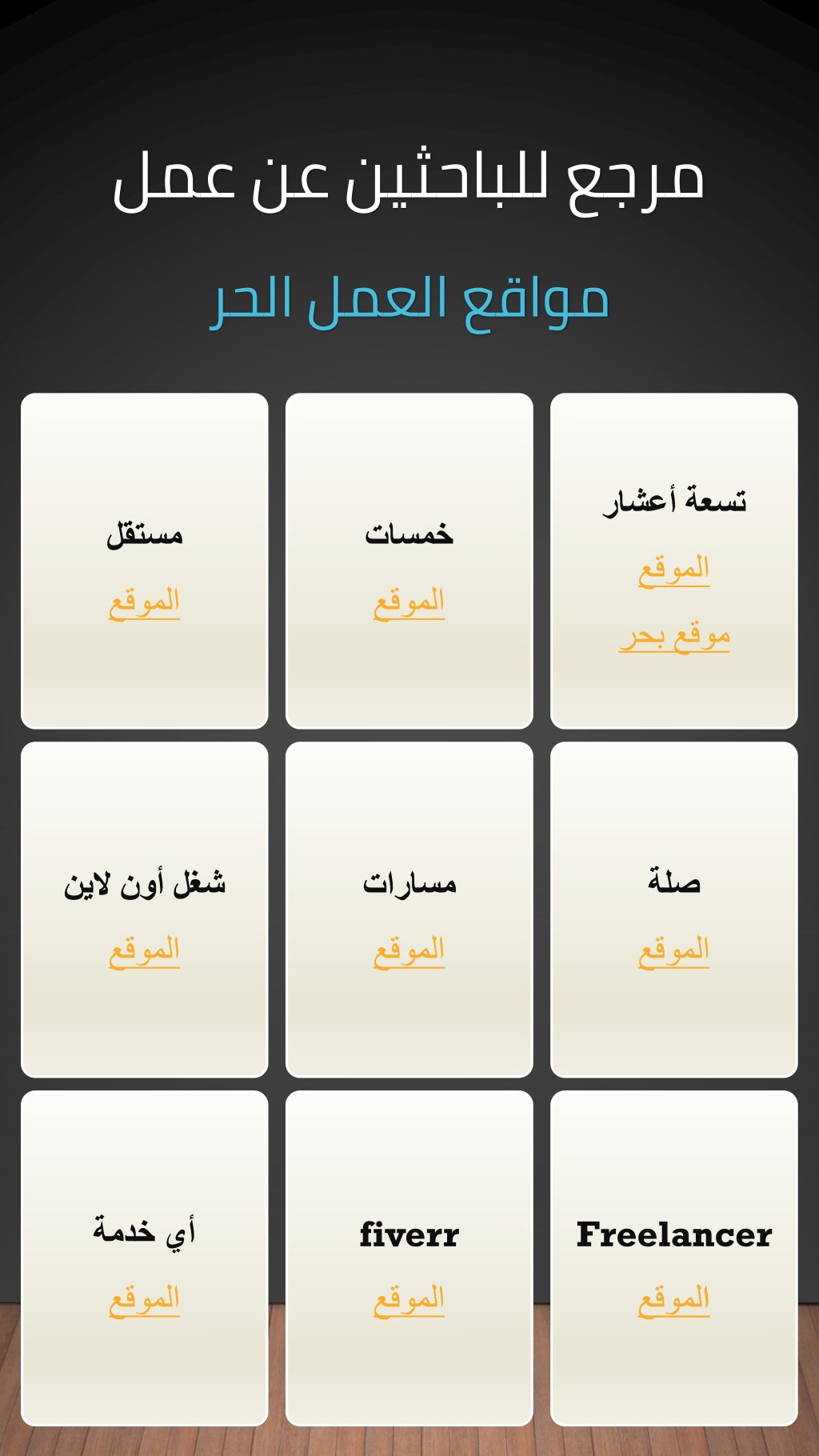Visit the الموقع link under Freelancer
The image size is (819, 1456).
tap(674, 1300)
